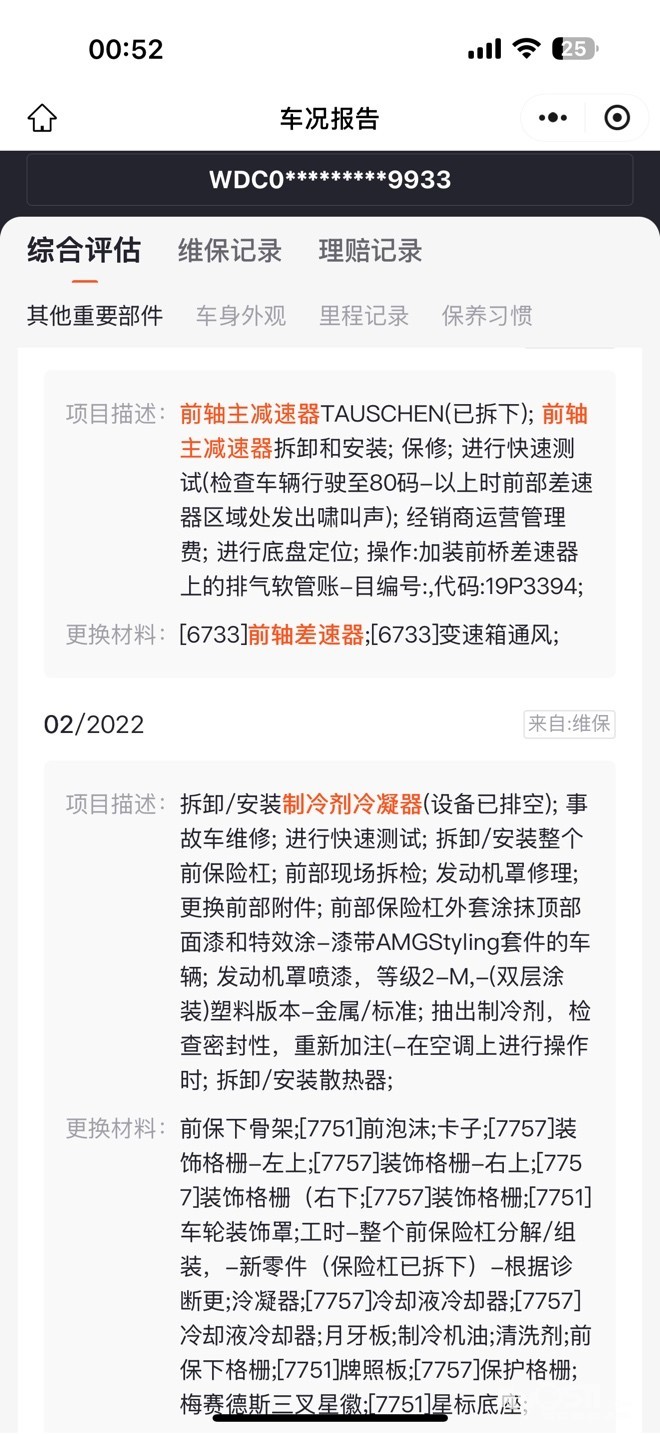Open the three-dot more menu
Viewport: 660px width, 1434px height.
[x=552, y=118]
